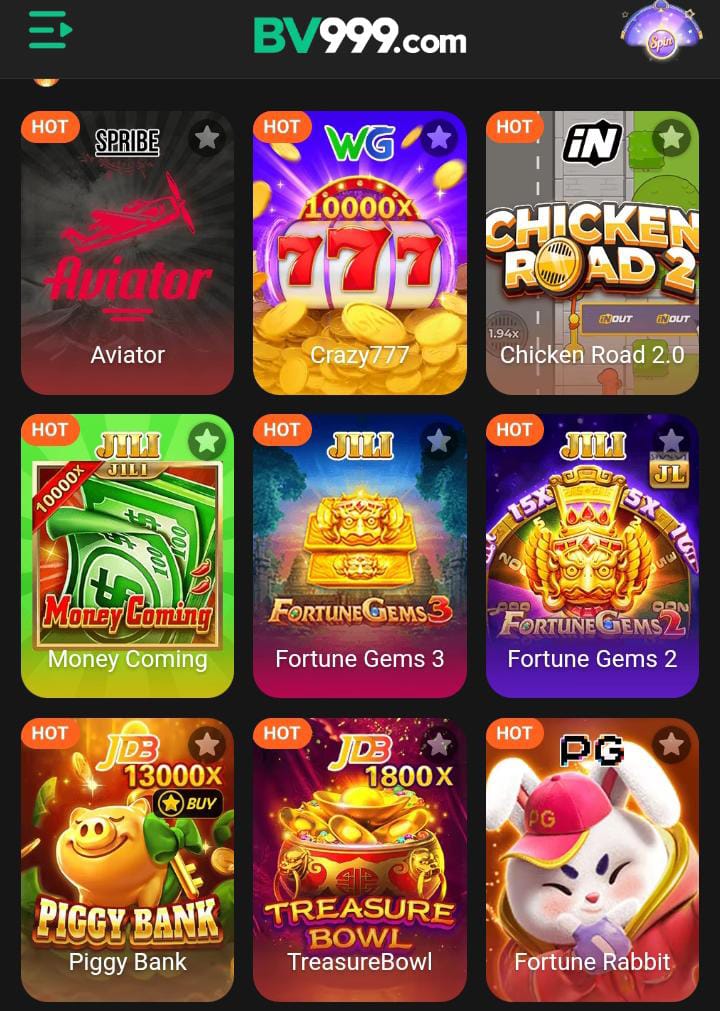
Task: Star the Fortune Gems 2 game
Action: click(672, 441)
